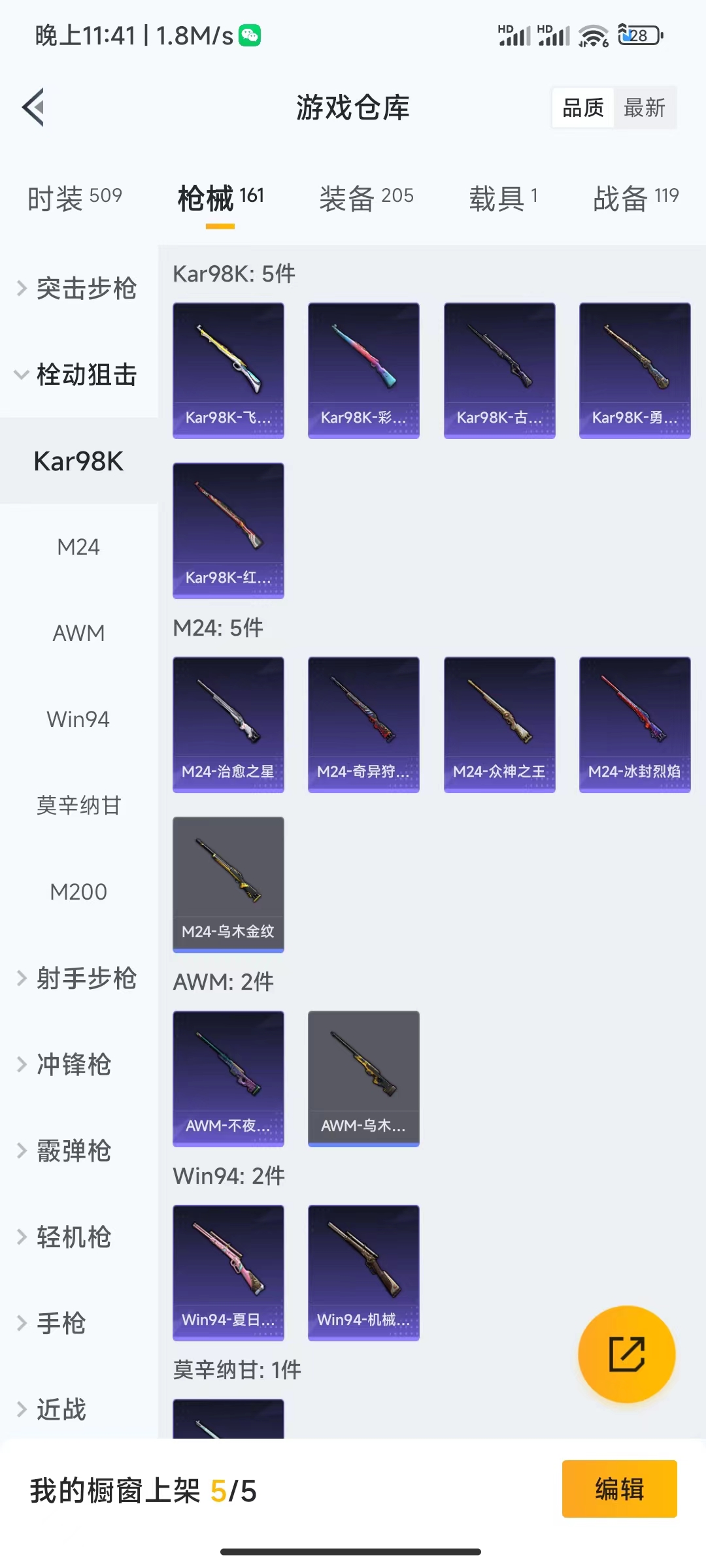Screen dimensions: 706x1568
Task: Switch sorting to 品质
Action: 582,107
